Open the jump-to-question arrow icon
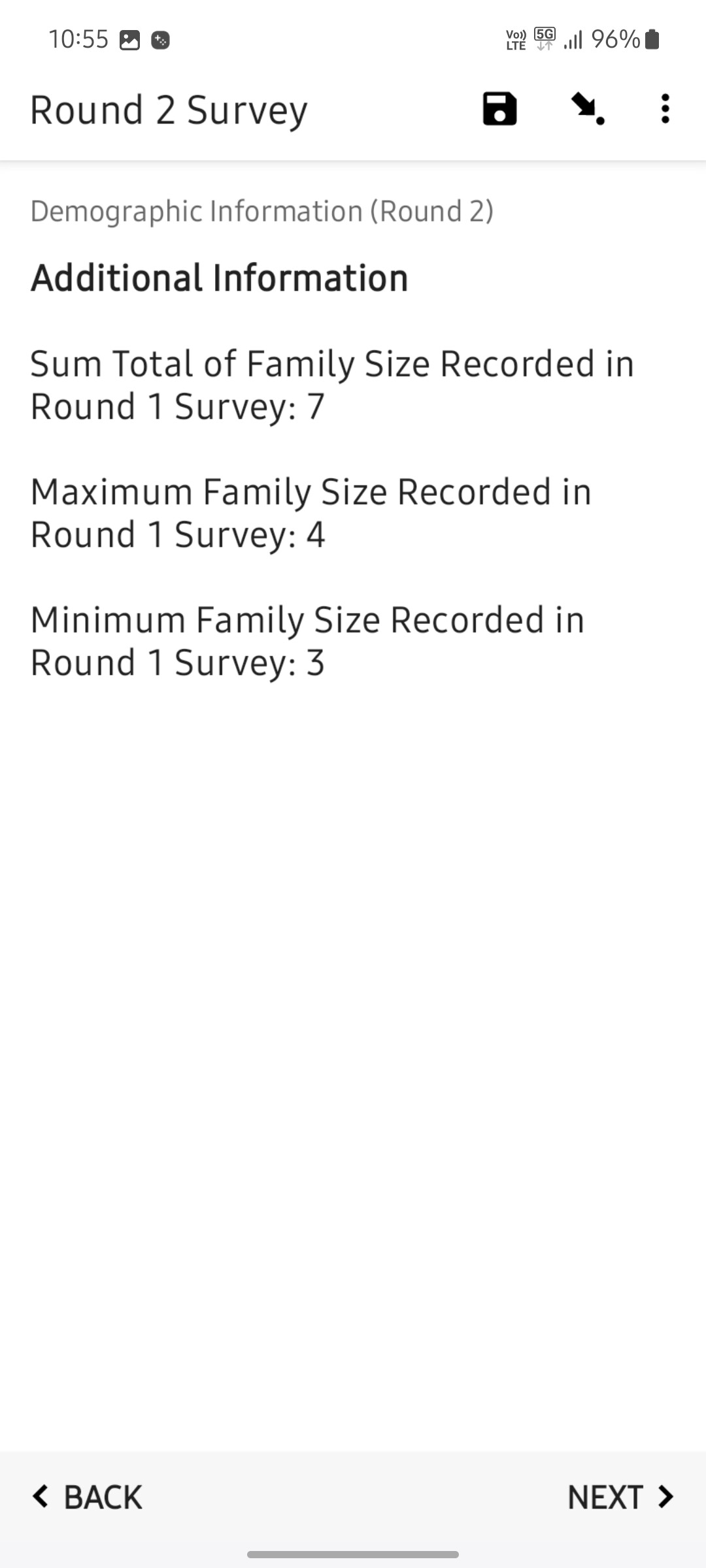 point(587,109)
